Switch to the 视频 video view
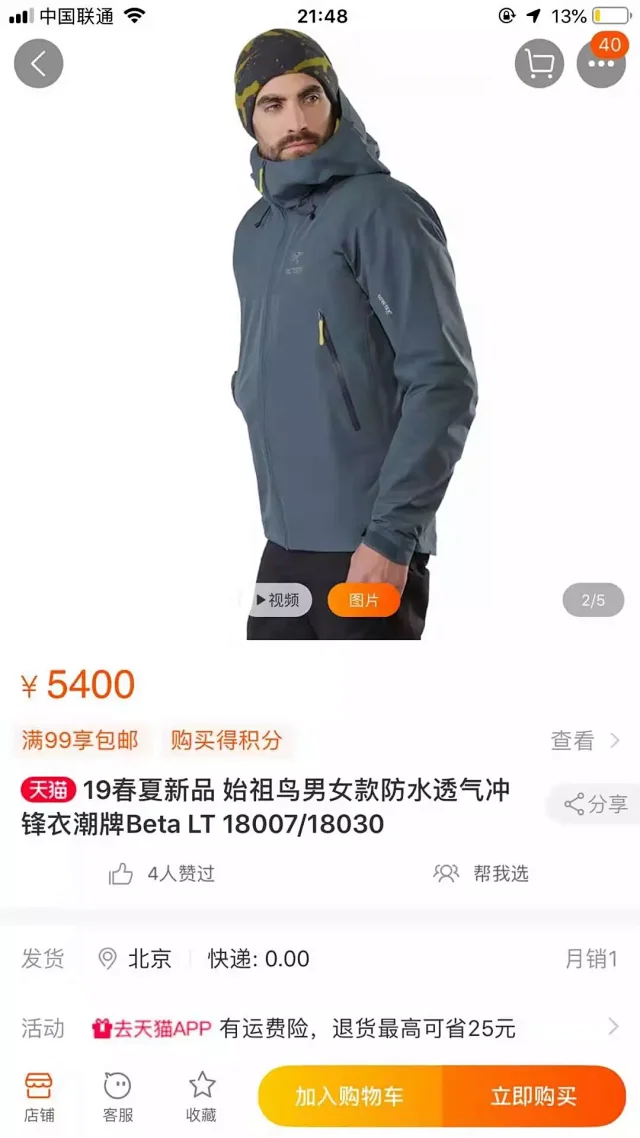 click(x=277, y=600)
